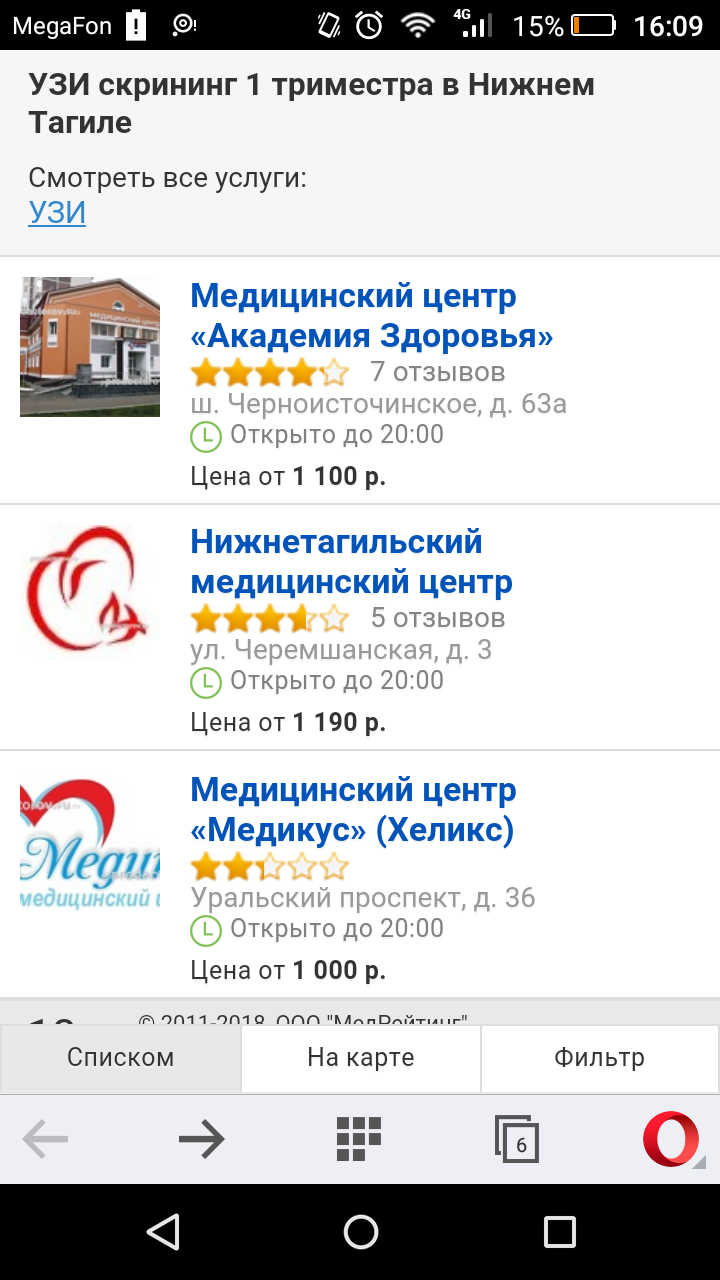Open Нижнетагильский медицинский центр listing
The image size is (720, 1280).
point(351,562)
